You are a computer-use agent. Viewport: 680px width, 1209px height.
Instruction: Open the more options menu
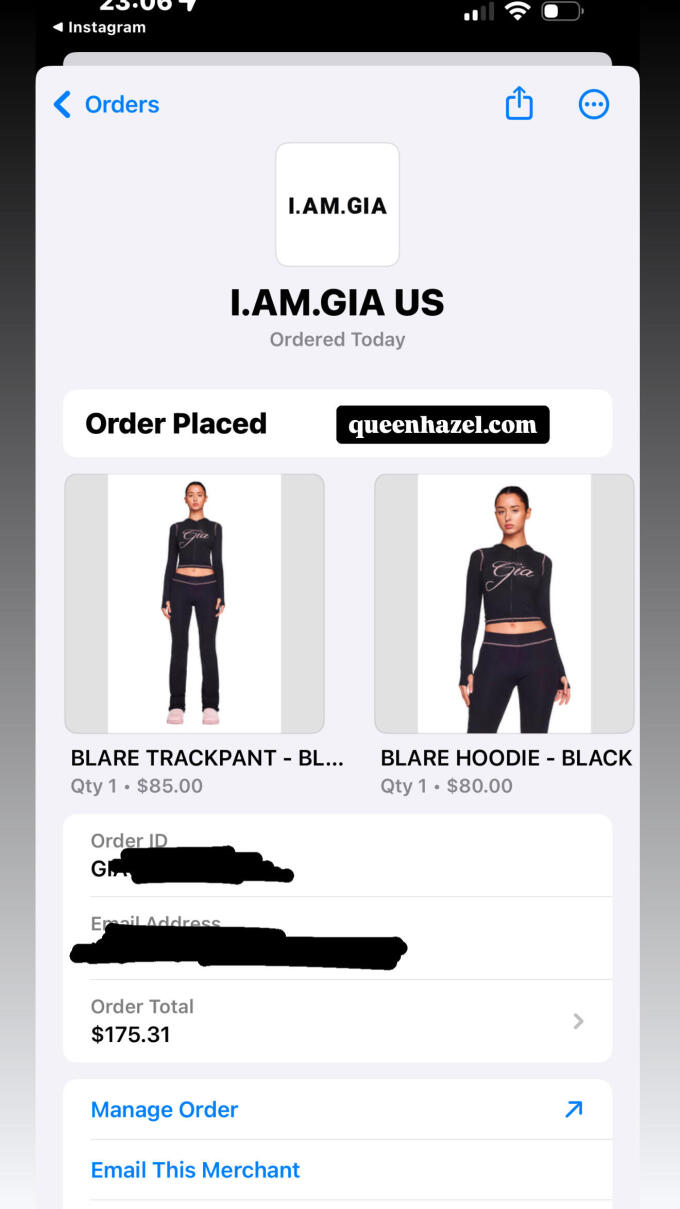(594, 104)
